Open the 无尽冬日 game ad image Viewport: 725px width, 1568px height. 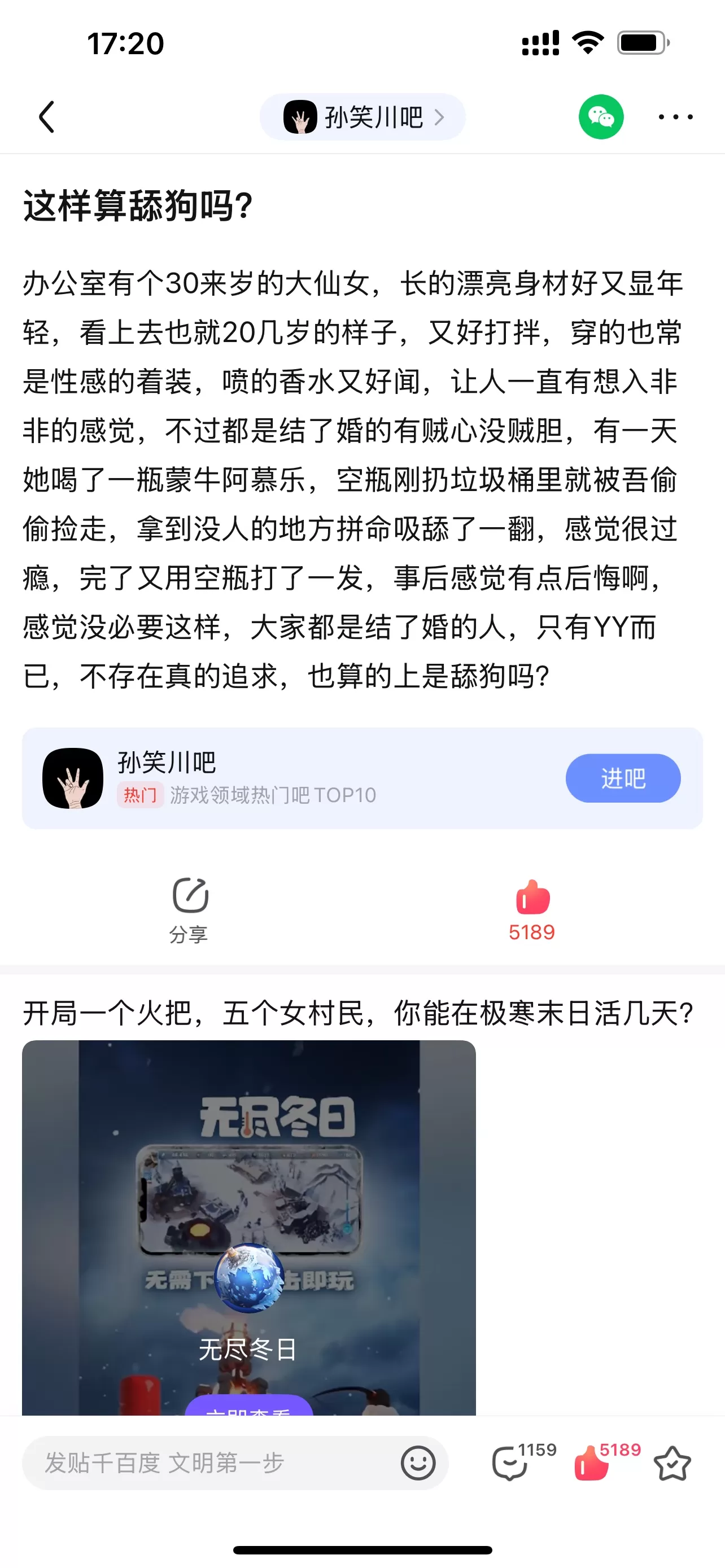tap(249, 1227)
